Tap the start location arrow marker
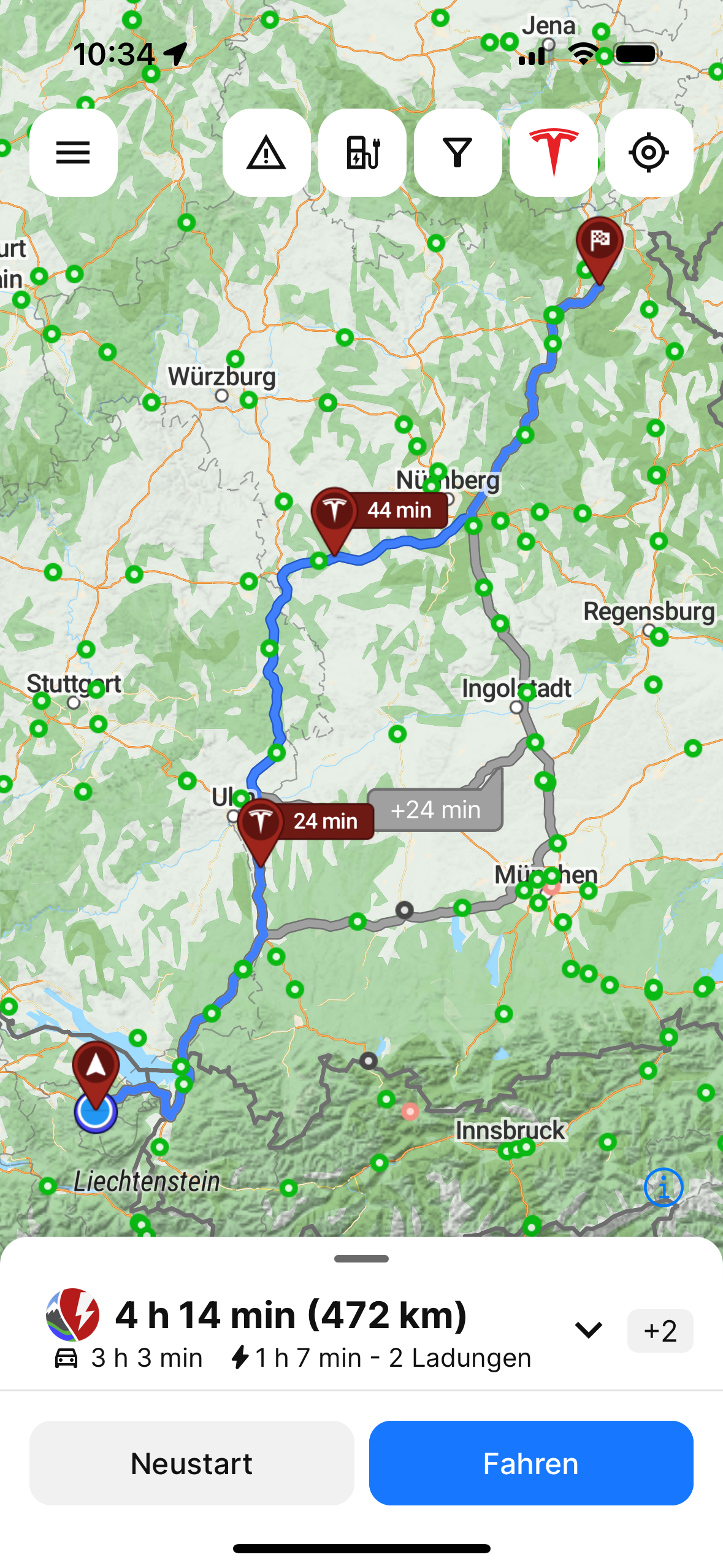Screen dimensions: 723x1568 (x=96, y=1069)
